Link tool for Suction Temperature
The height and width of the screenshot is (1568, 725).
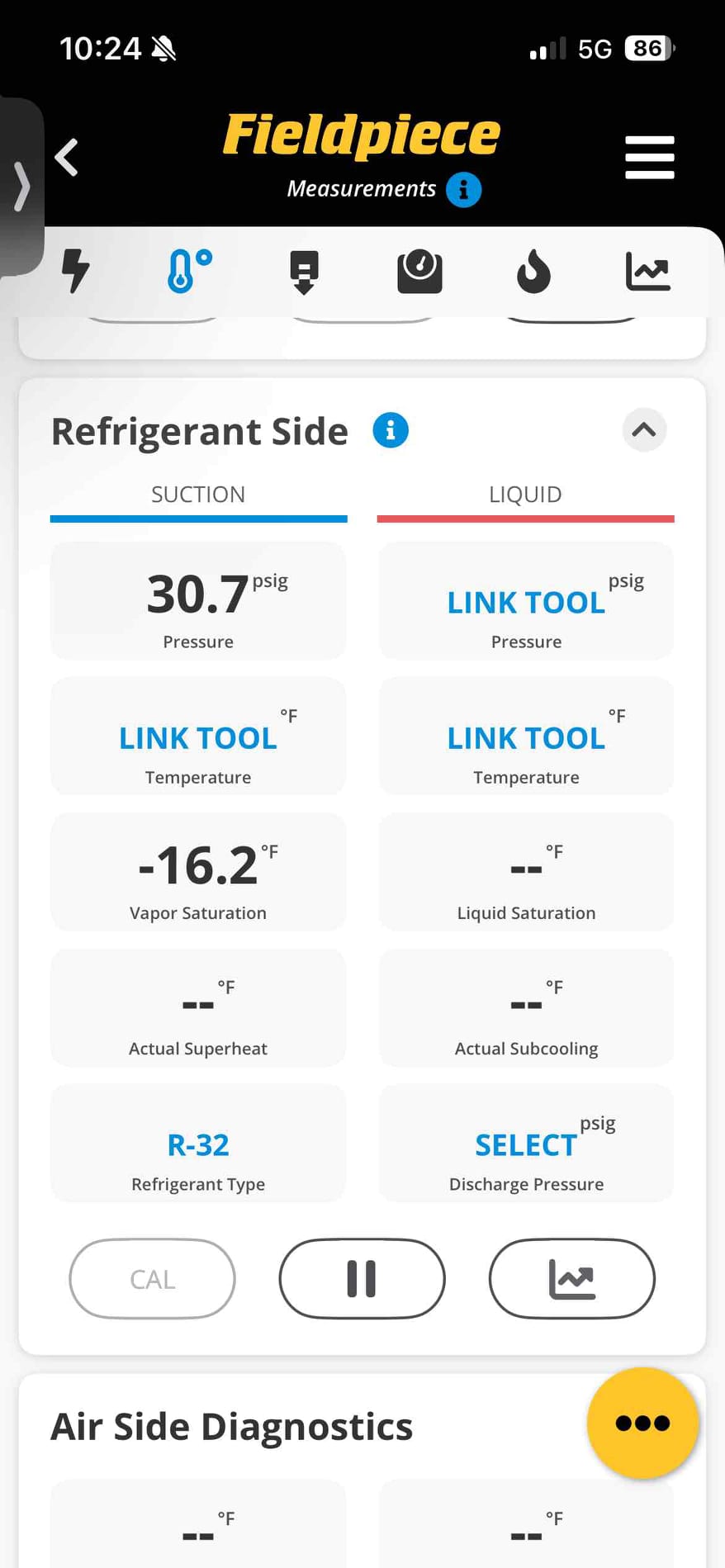198,737
